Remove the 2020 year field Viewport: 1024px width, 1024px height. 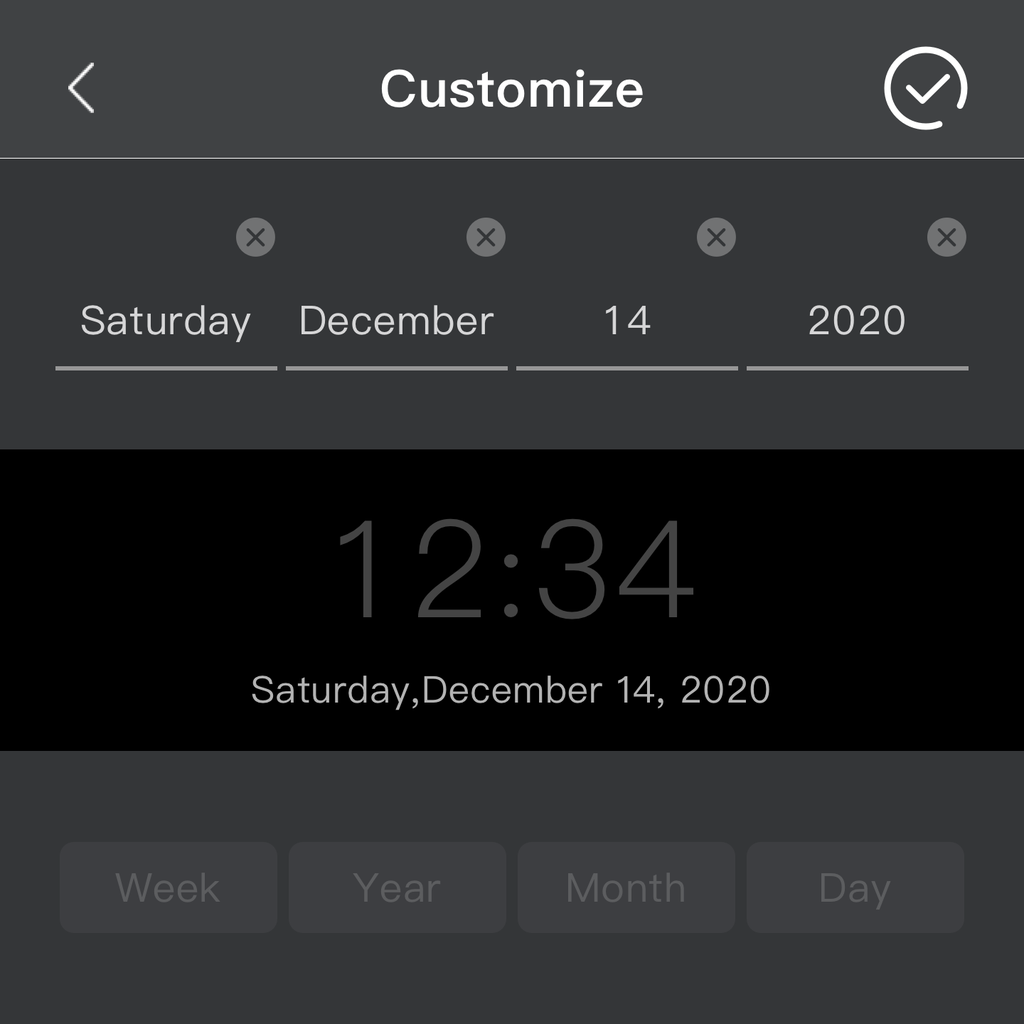pos(946,238)
